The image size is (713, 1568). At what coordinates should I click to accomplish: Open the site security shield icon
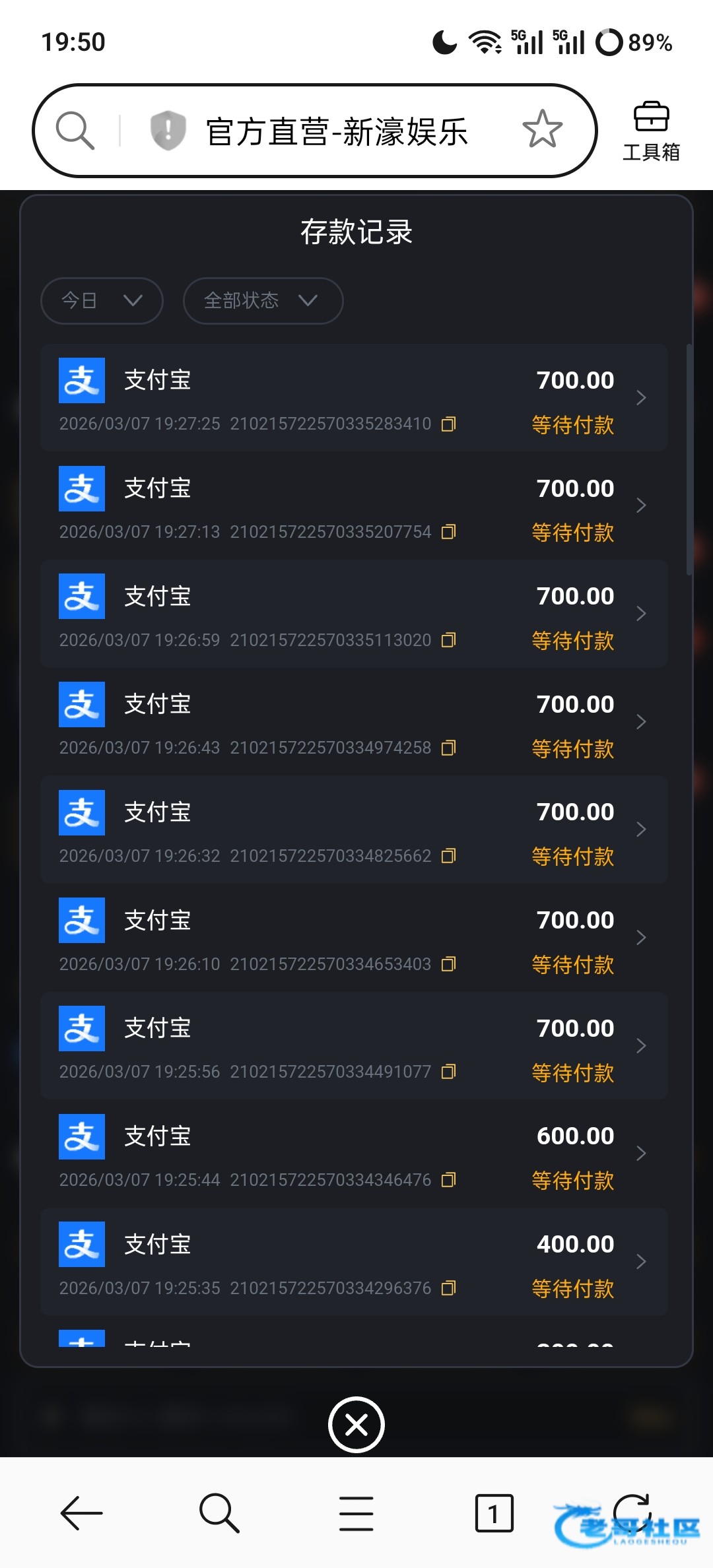coord(168,130)
